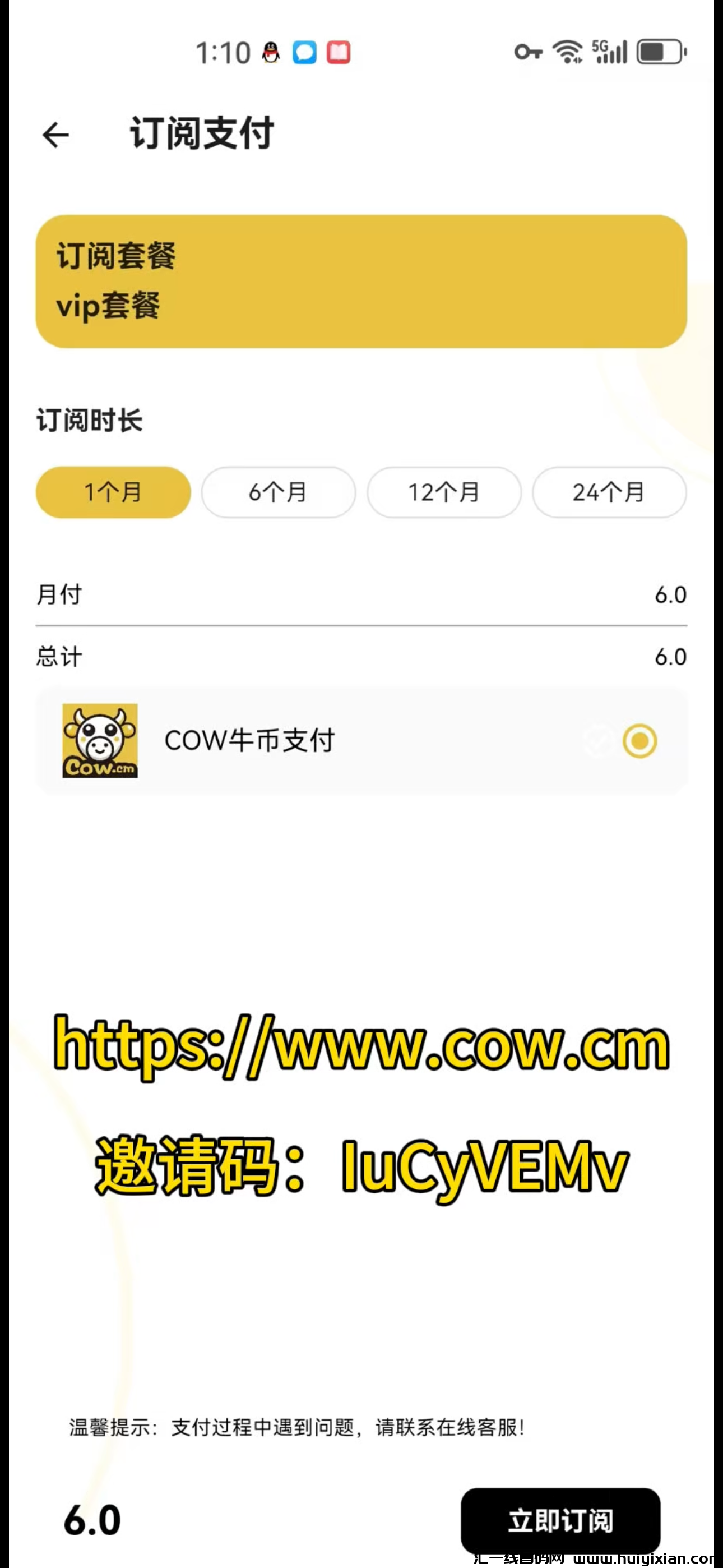Select the 24个月 duration chip
This screenshot has height=1568, width=723.
(x=609, y=492)
